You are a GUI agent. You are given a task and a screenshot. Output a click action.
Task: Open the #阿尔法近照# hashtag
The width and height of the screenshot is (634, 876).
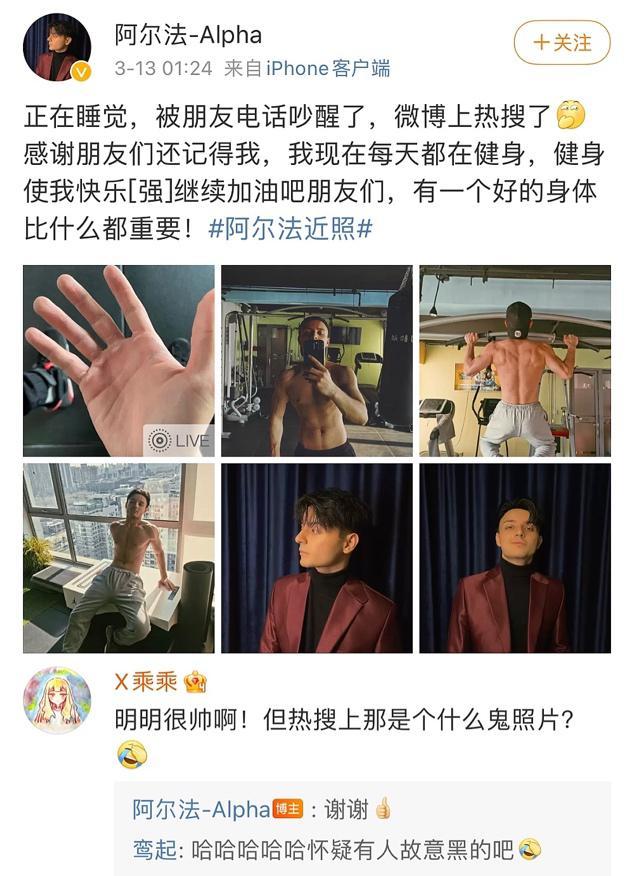[x=290, y=228]
